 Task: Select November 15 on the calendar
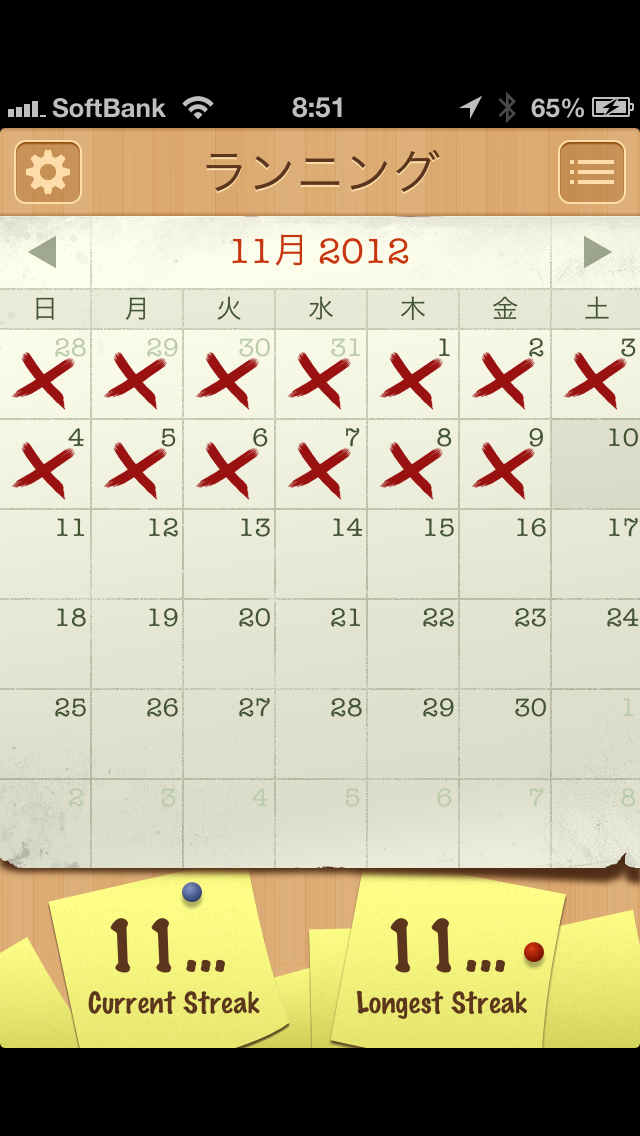tap(413, 555)
